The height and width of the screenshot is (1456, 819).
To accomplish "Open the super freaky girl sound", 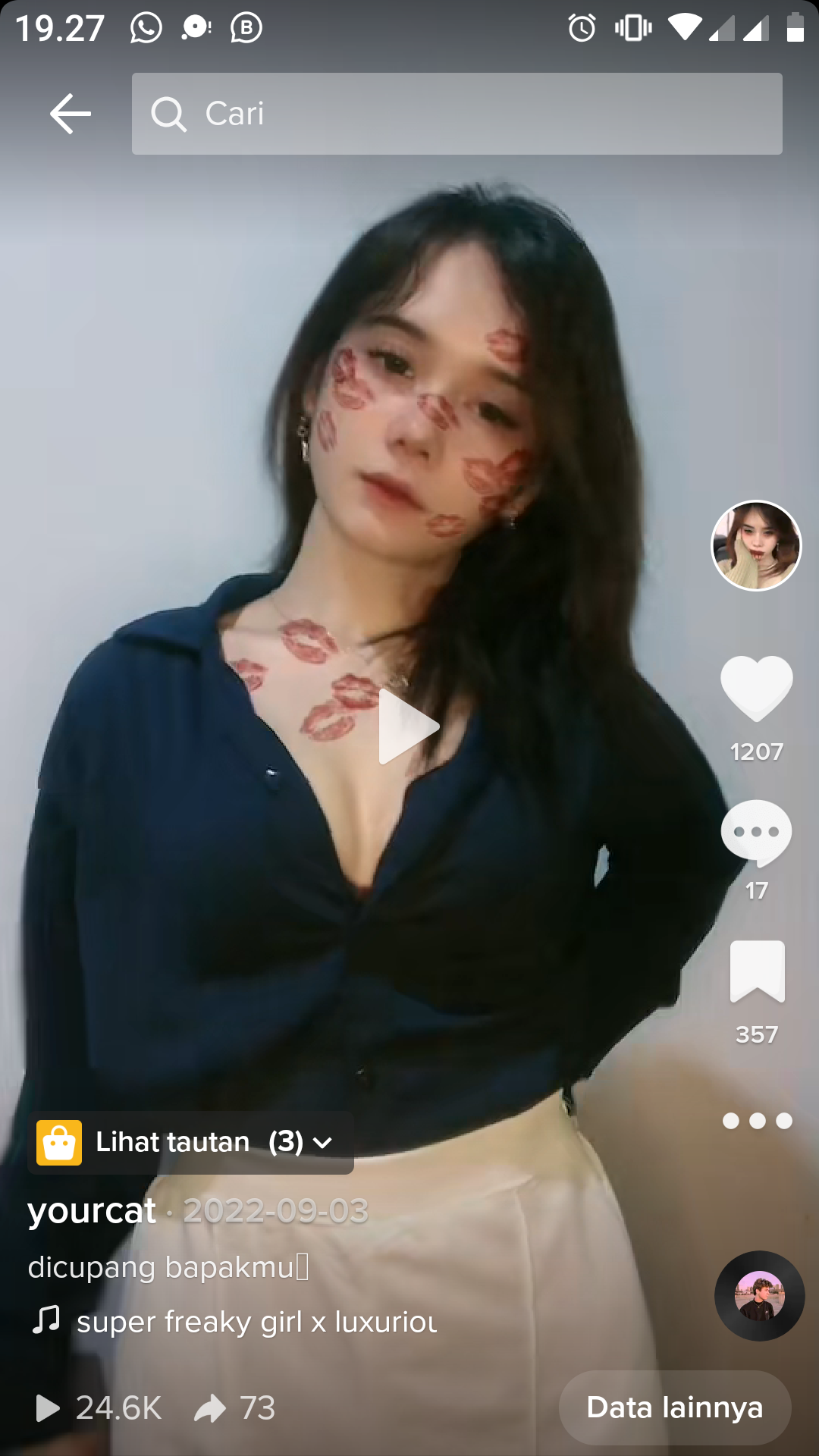I will click(256, 1322).
